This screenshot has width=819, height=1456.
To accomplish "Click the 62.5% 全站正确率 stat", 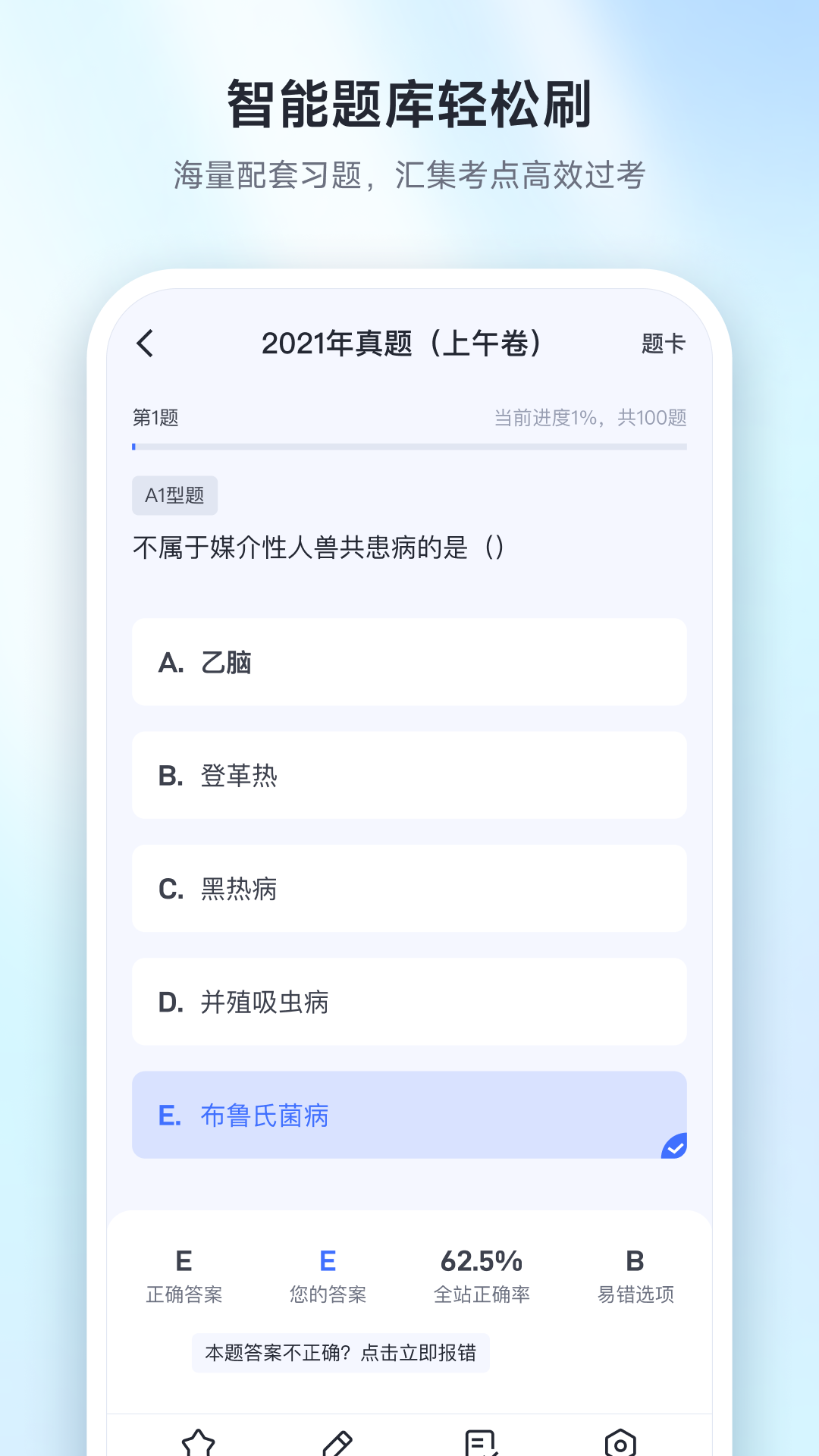I will [483, 1274].
